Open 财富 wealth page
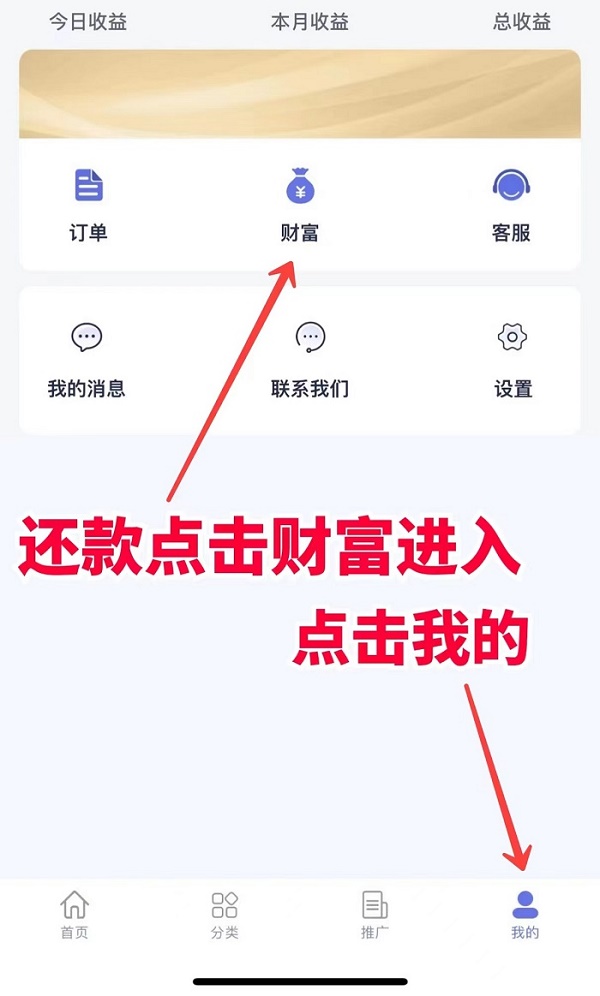Image resolution: width=600 pixels, height=996 pixels. (300, 205)
